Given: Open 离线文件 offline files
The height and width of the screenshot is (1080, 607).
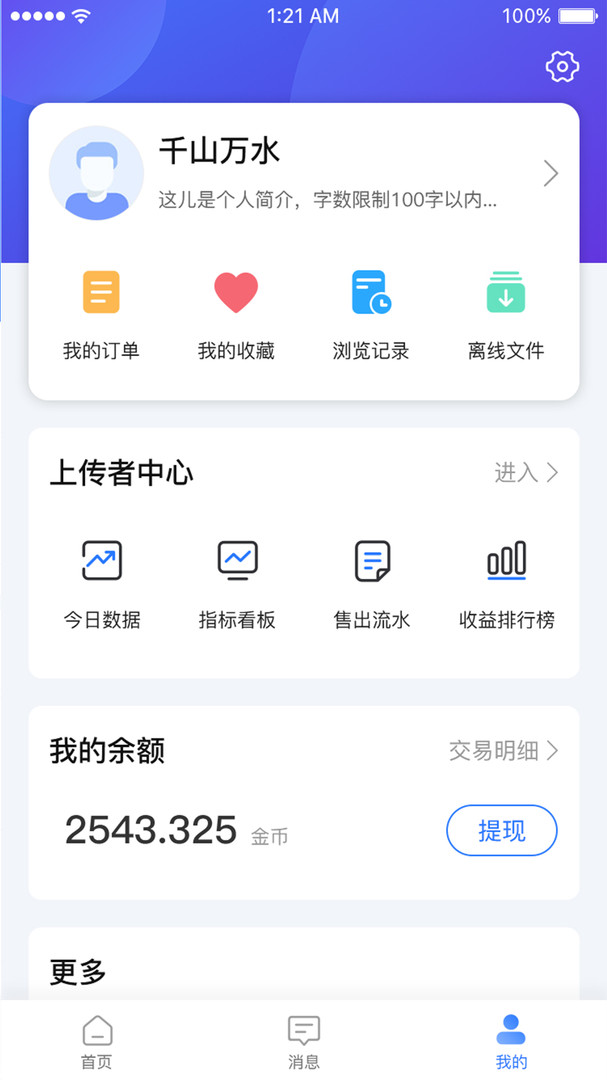Looking at the screenshot, I should [x=506, y=313].
